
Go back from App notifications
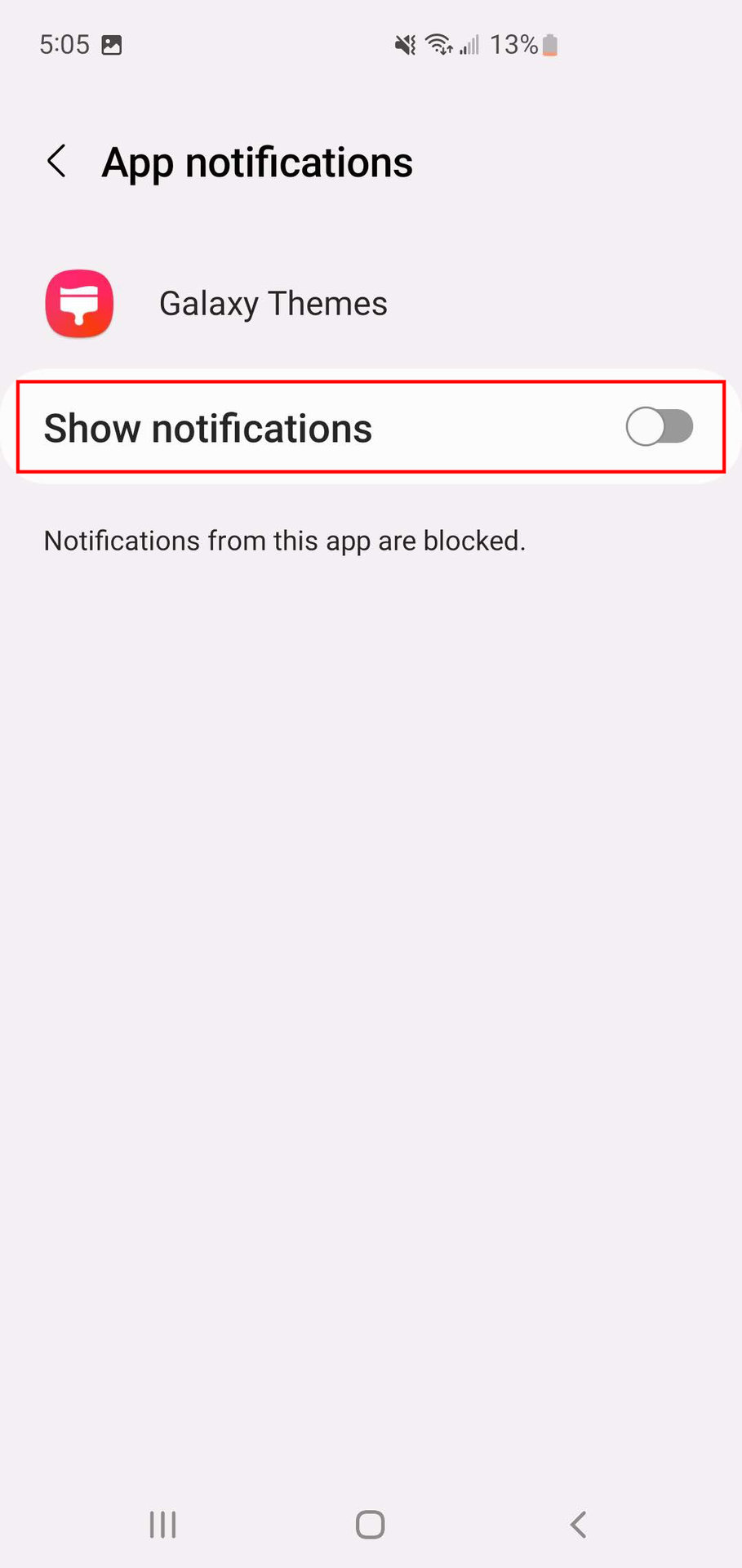[x=56, y=162]
